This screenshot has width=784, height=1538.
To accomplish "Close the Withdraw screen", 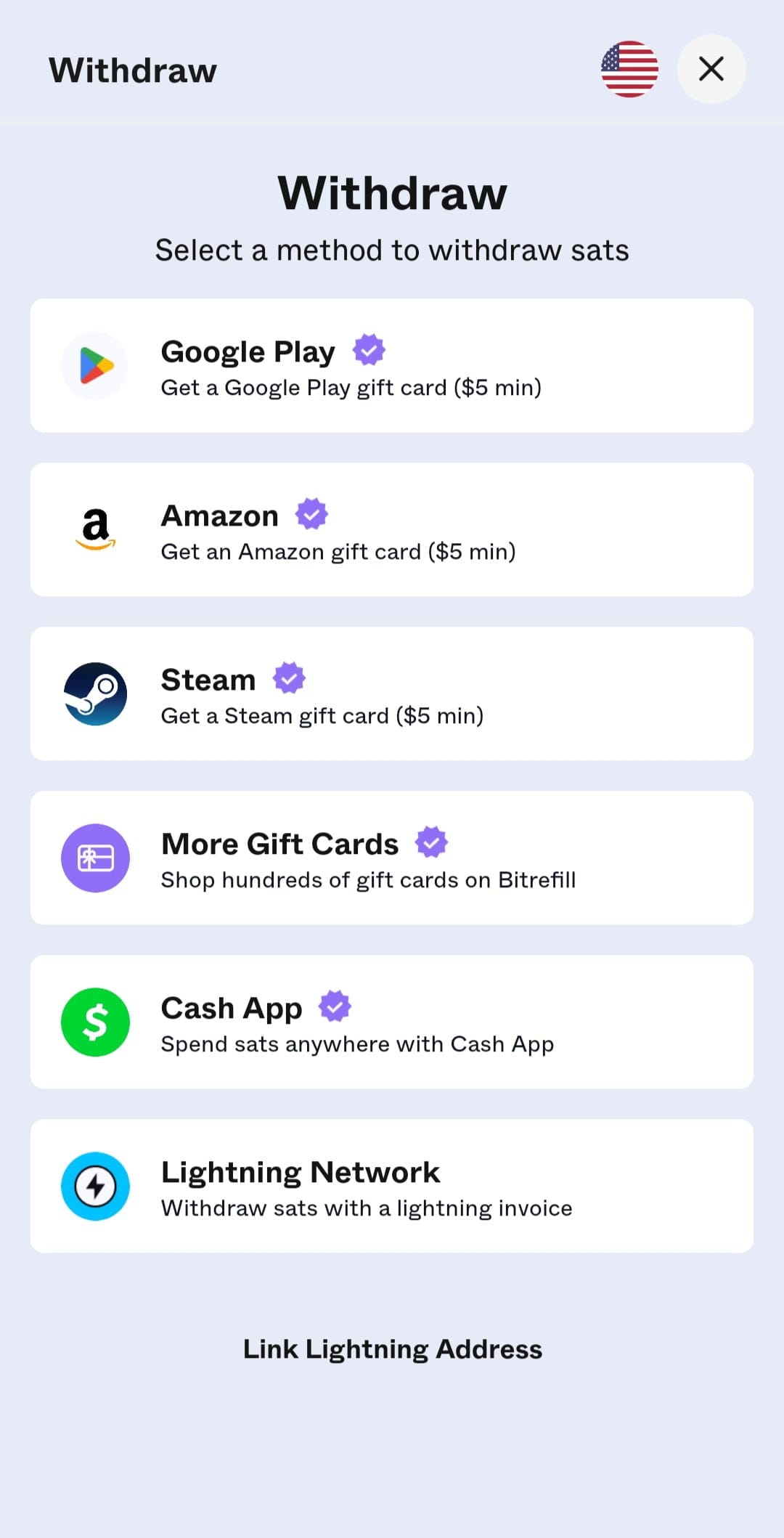I will point(711,69).
